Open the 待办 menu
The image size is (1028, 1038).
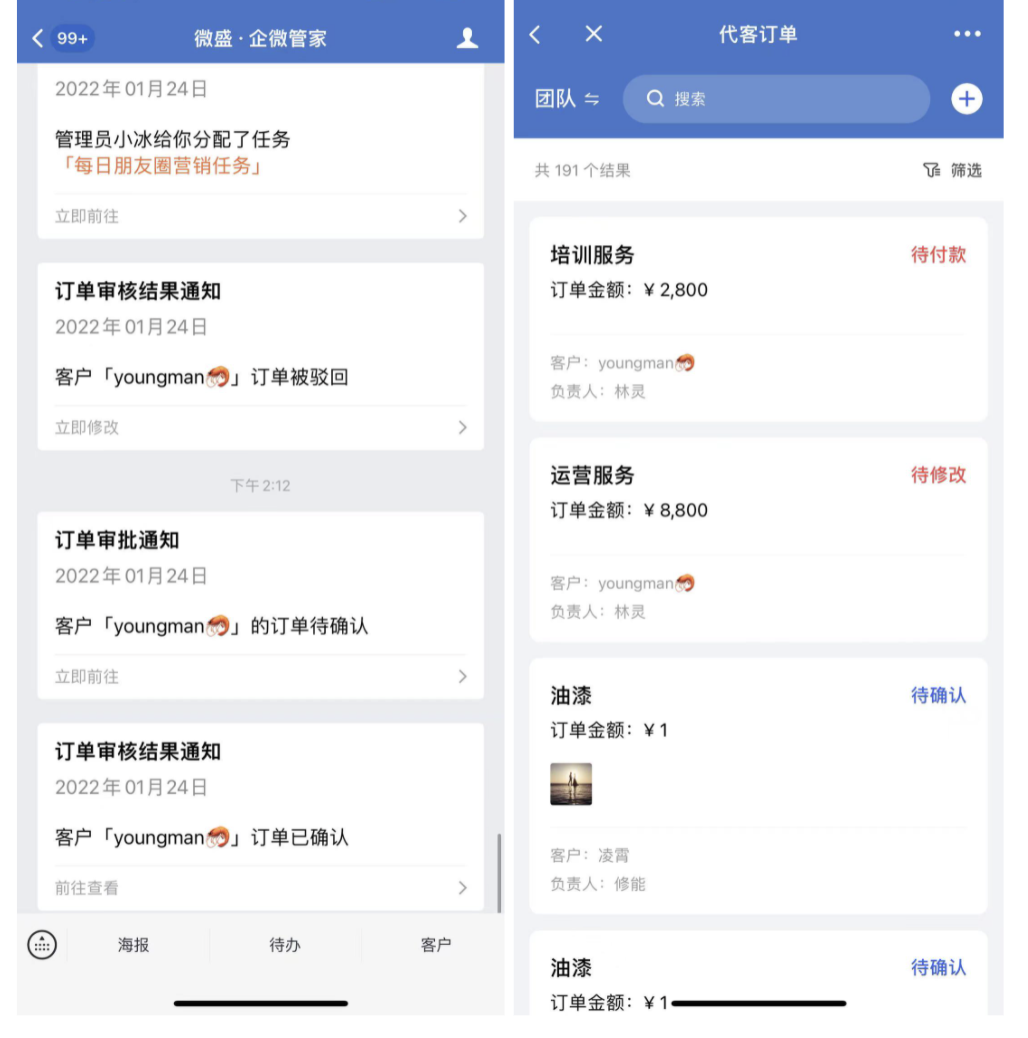click(285, 944)
